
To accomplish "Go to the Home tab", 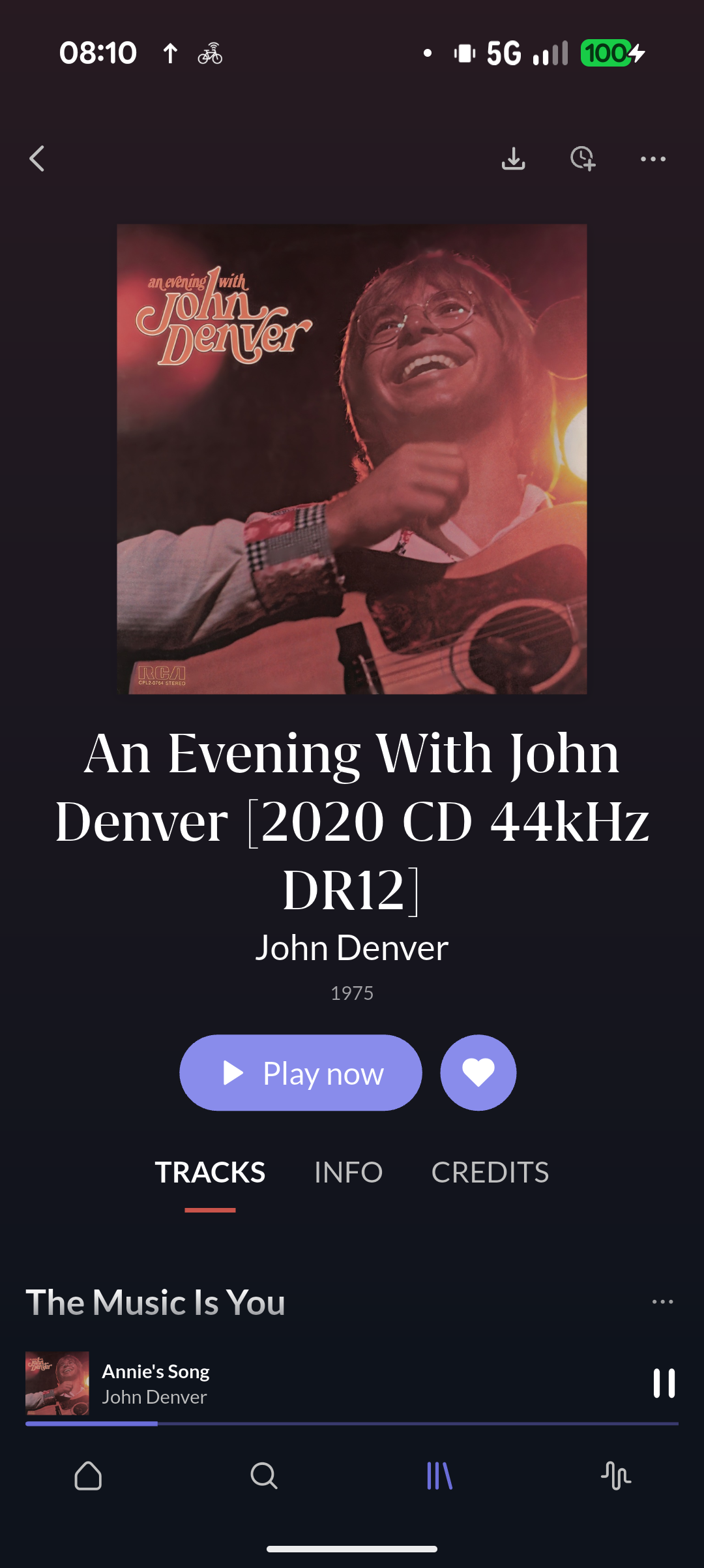I will [88, 1475].
